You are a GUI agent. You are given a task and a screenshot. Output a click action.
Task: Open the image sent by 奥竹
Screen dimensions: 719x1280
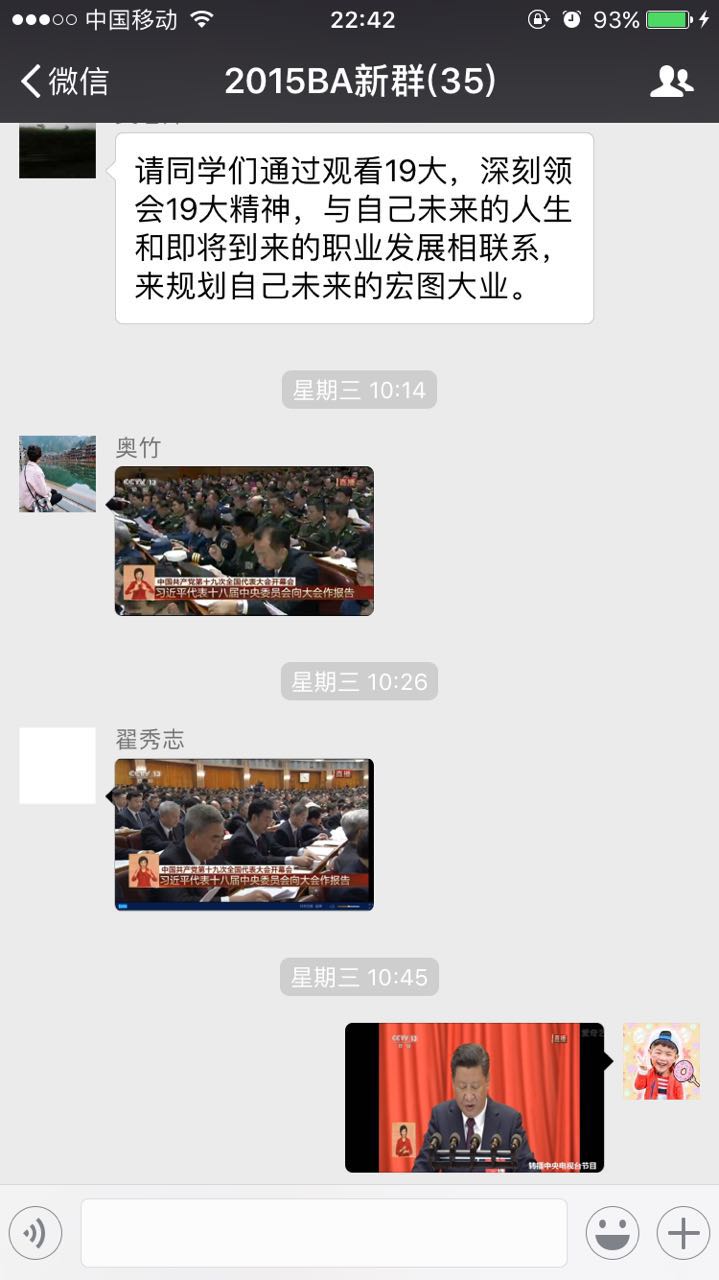[x=245, y=540]
